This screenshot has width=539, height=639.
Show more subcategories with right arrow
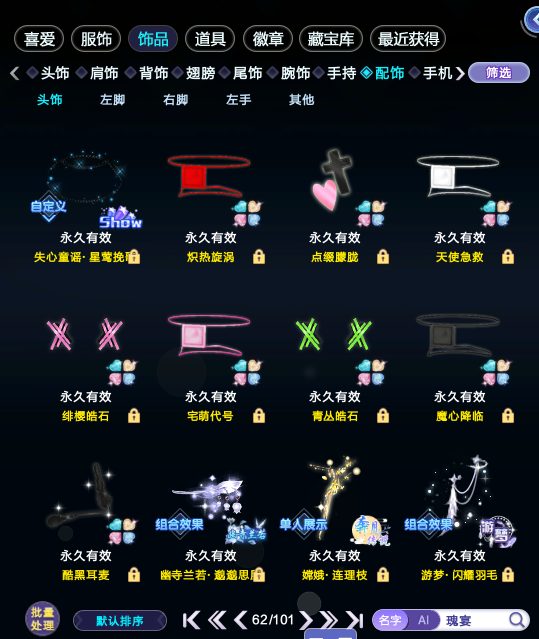tap(460, 73)
